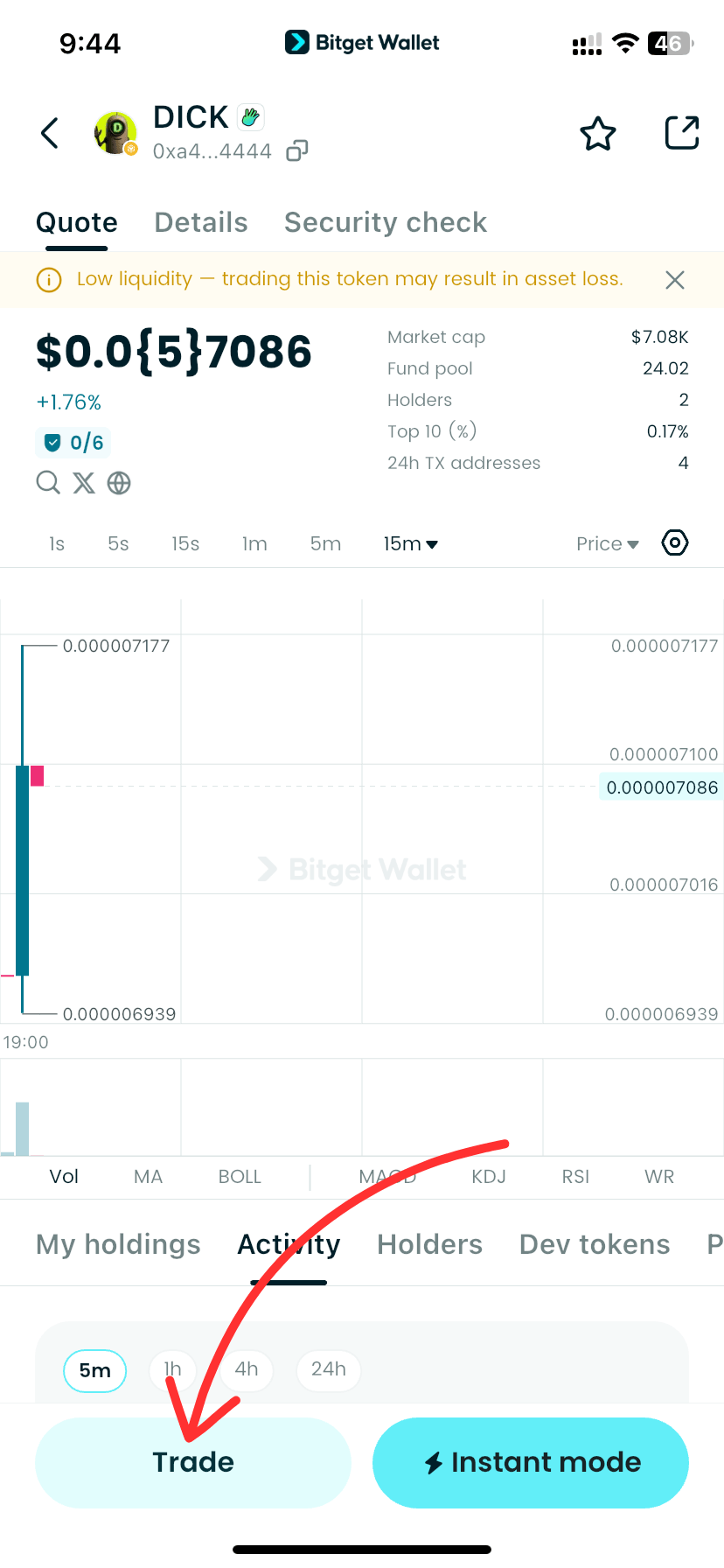Select the BOLL indicator

pyautogui.click(x=240, y=1177)
